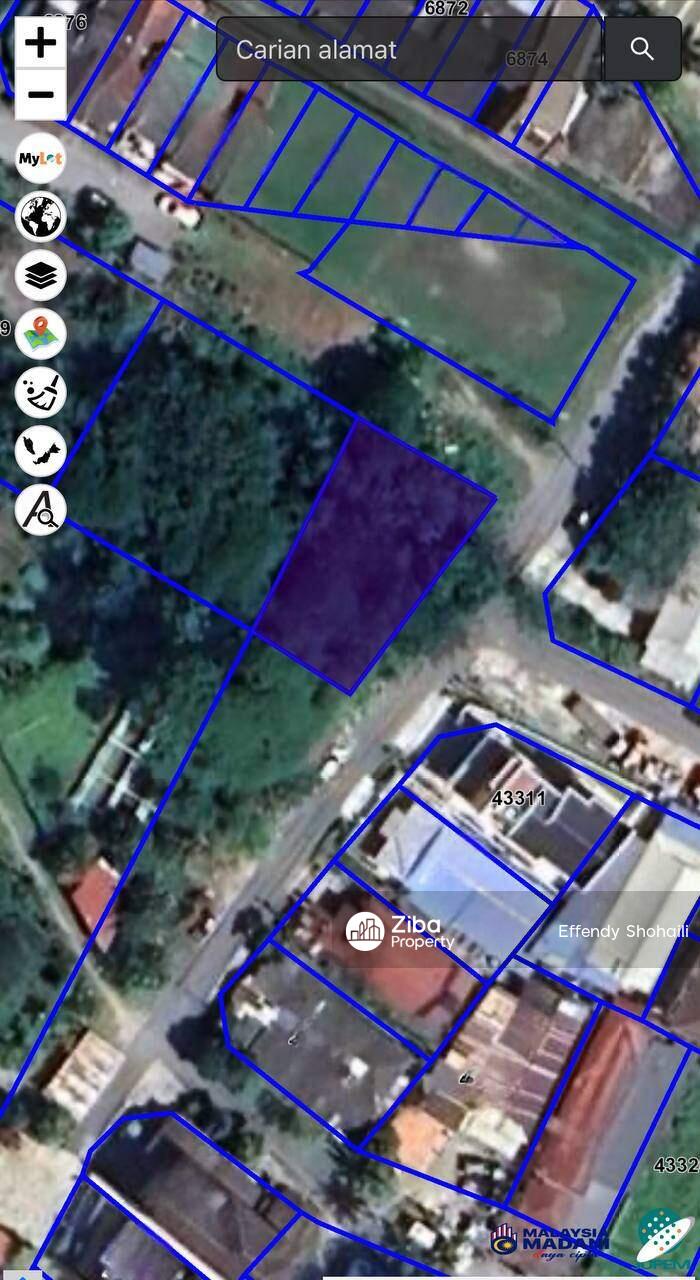Clear the map with the broom icon
This screenshot has height=1280, width=700.
[41, 392]
